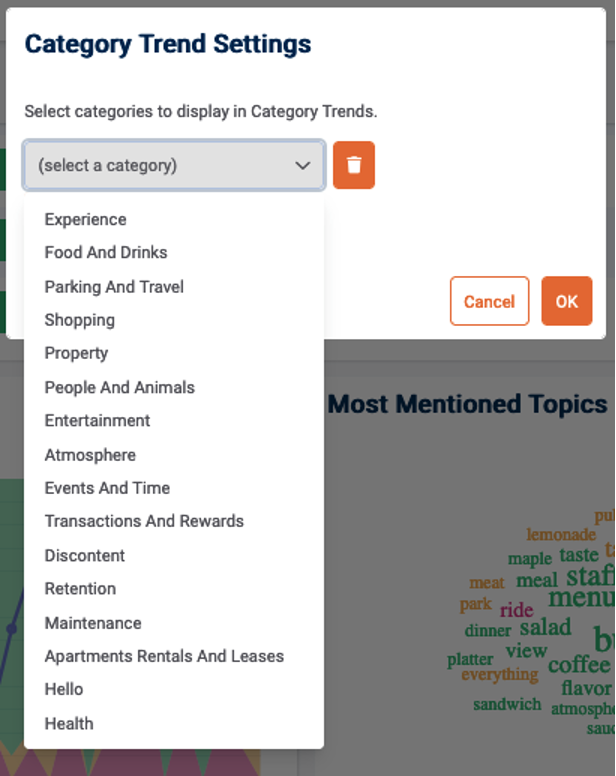Choose Apartments Rentals And Leases

164,656
